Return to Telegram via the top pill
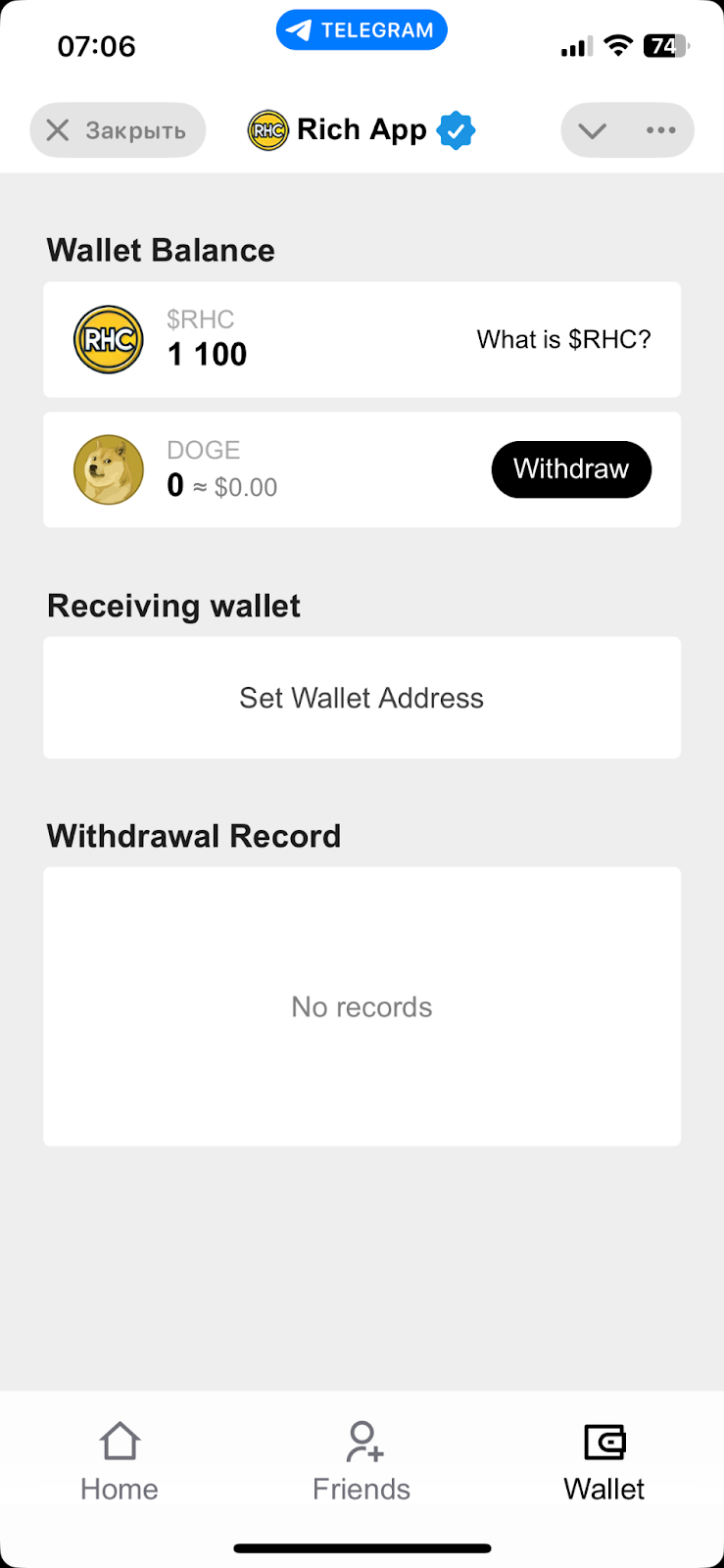Screen dimensions: 724x1568 pyautogui.click(x=362, y=30)
